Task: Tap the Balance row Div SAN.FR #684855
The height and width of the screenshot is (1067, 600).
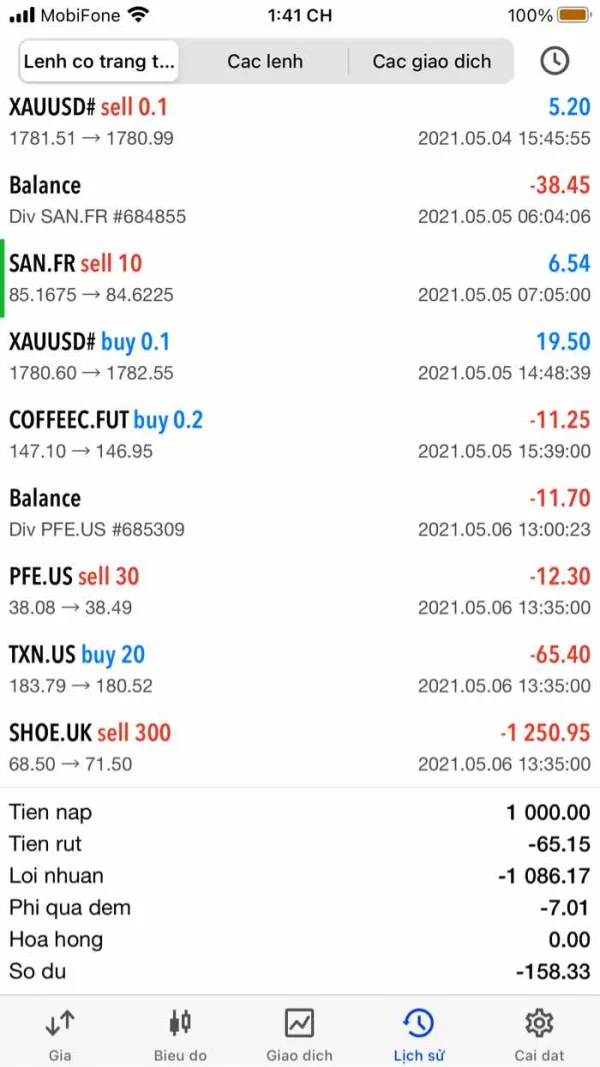Action: [x=300, y=200]
